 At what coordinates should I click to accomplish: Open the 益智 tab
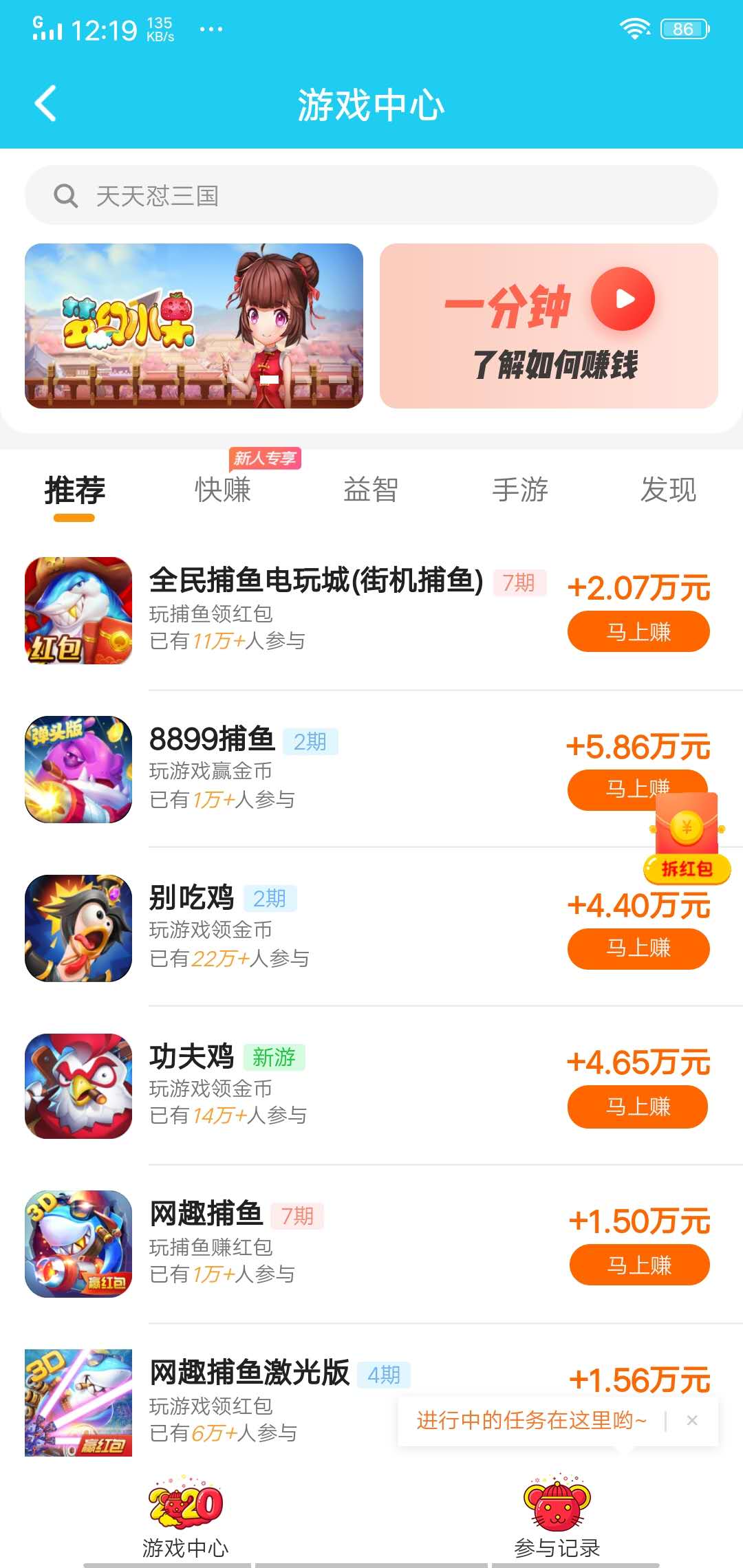click(x=371, y=490)
